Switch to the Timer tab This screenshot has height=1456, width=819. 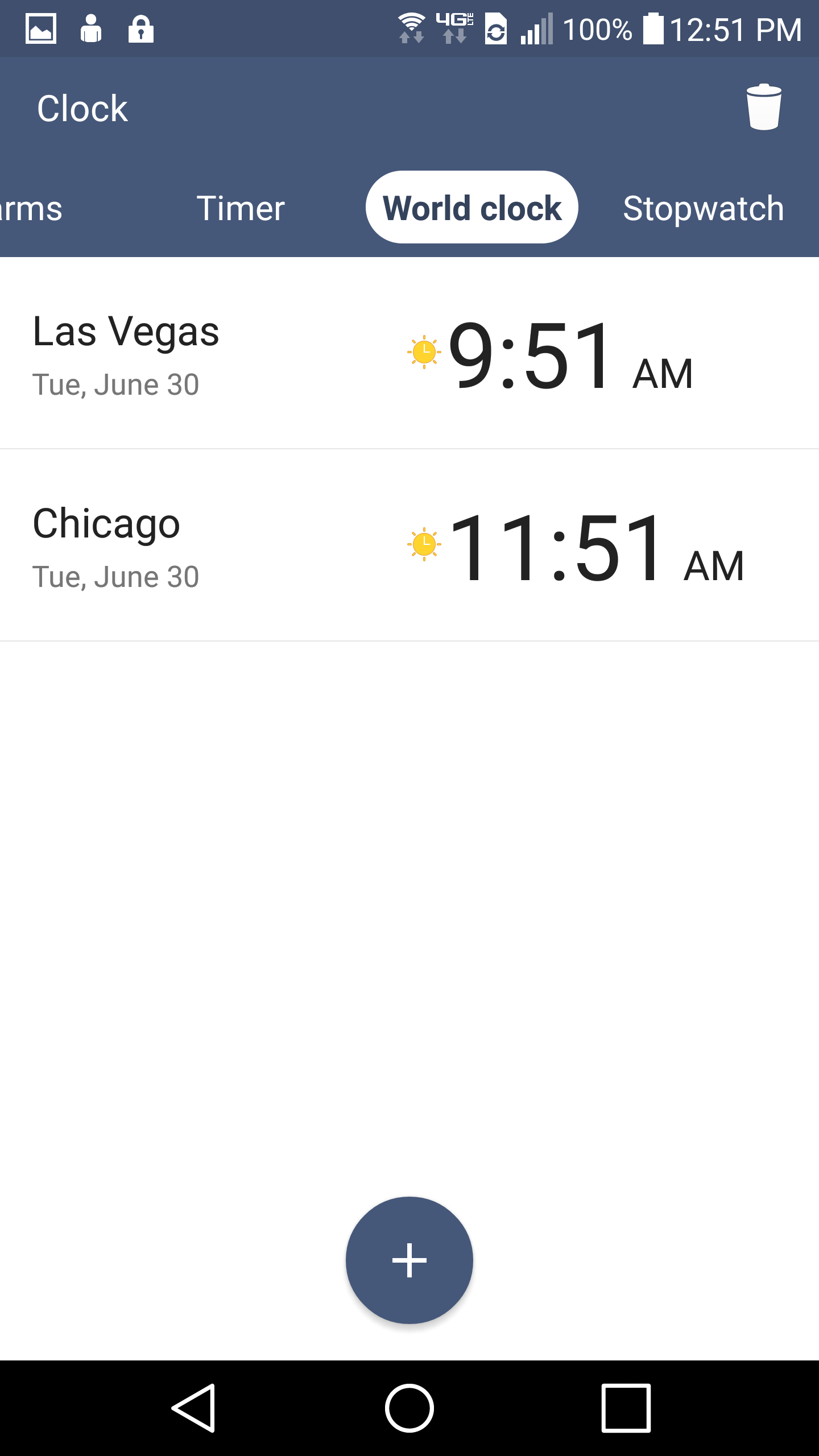(x=241, y=208)
